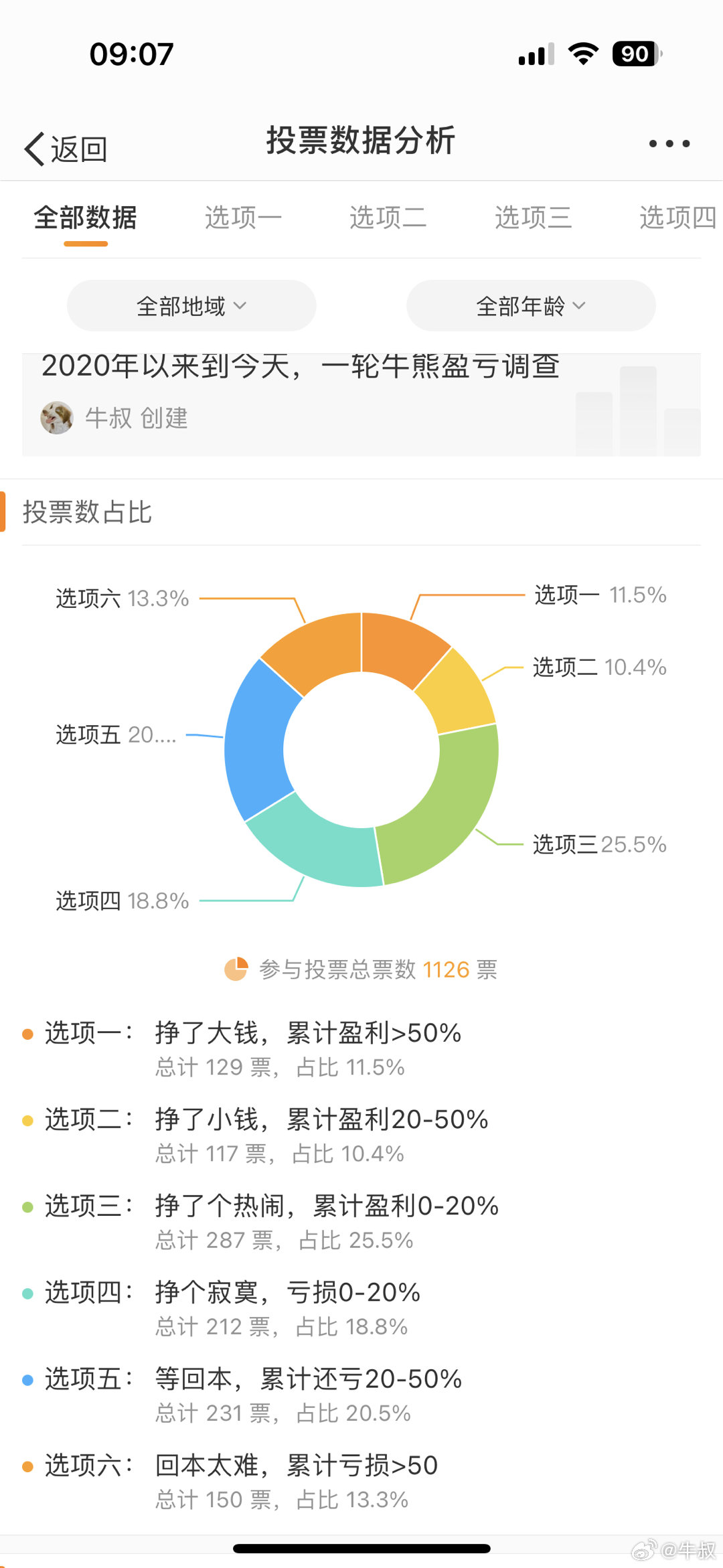Screen dimensions: 723x1568
Task: Go back using the 返回 button
Action: [x=66, y=148]
